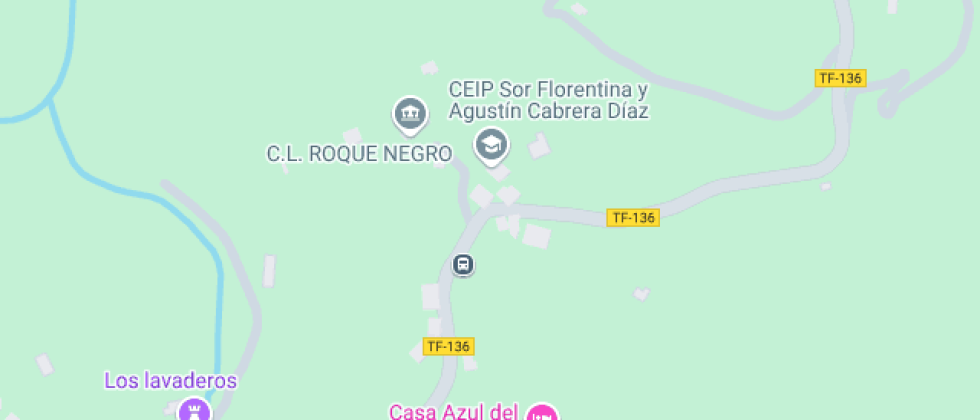Select the CEIP Sor Florentina school pin
Screen dimensions: 980x420
click(490, 145)
